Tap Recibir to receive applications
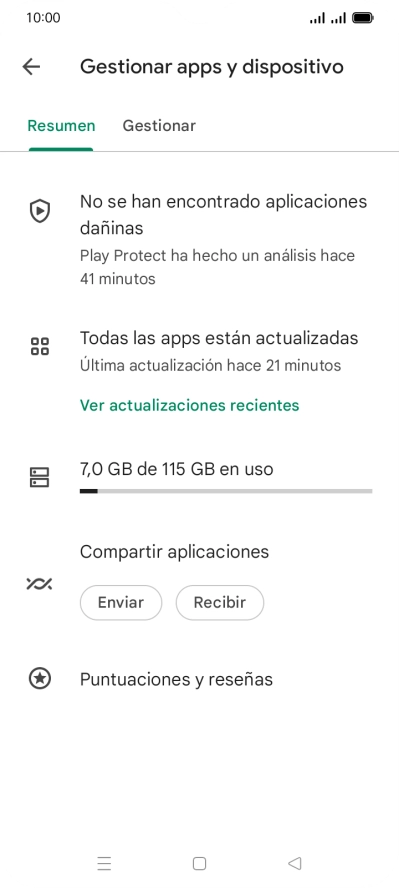The image size is (399, 888). 220,603
